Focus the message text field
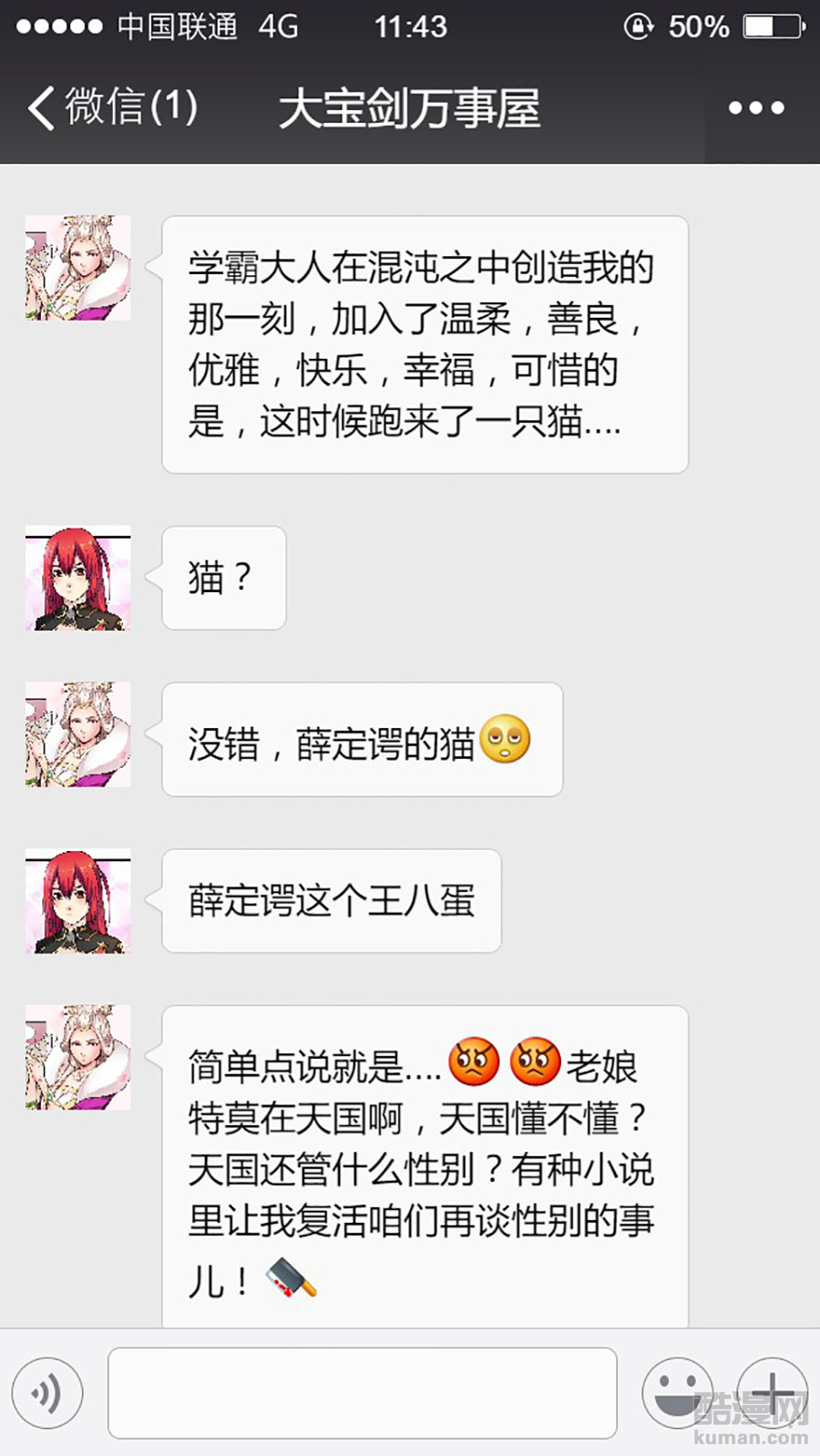The width and height of the screenshot is (820, 1456). 362,1392
